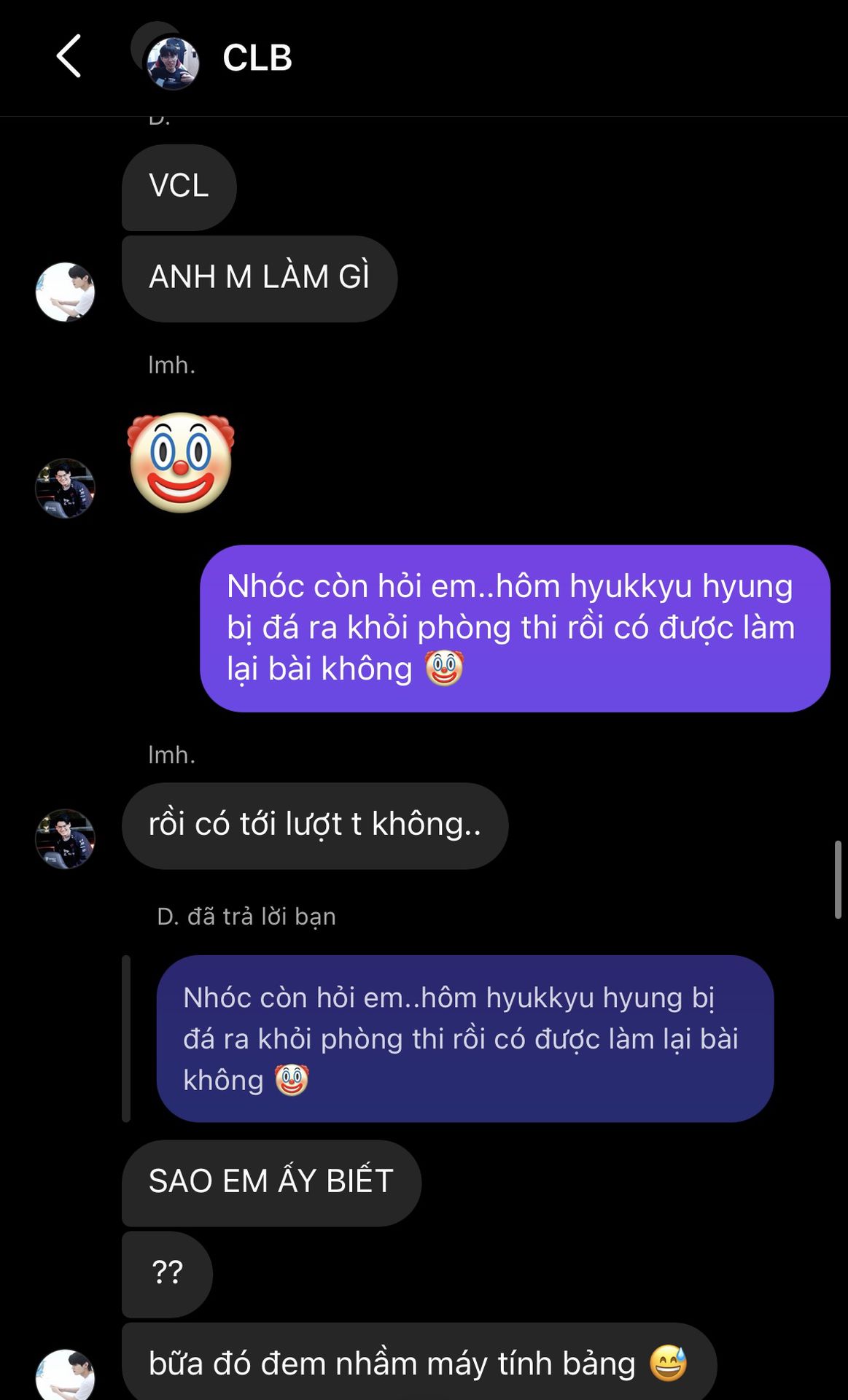Open avatar beside bữa đó đem nhầm message
Image resolution: width=848 pixels, height=1400 pixels.
tap(66, 1376)
